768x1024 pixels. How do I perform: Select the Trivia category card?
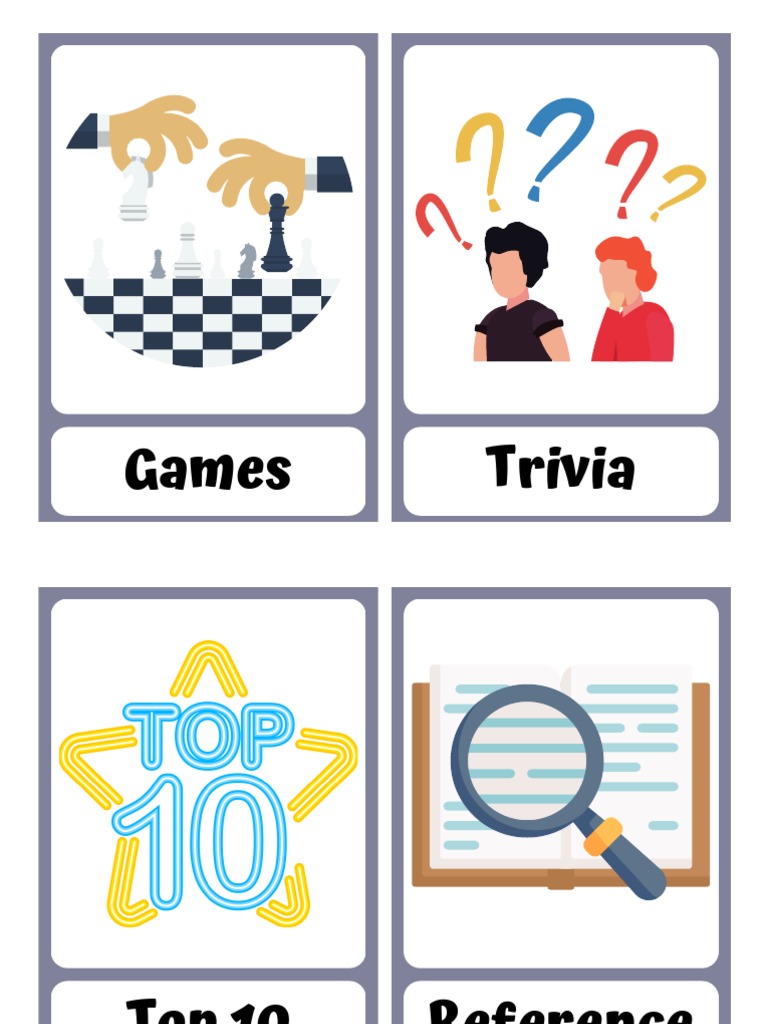click(x=561, y=278)
